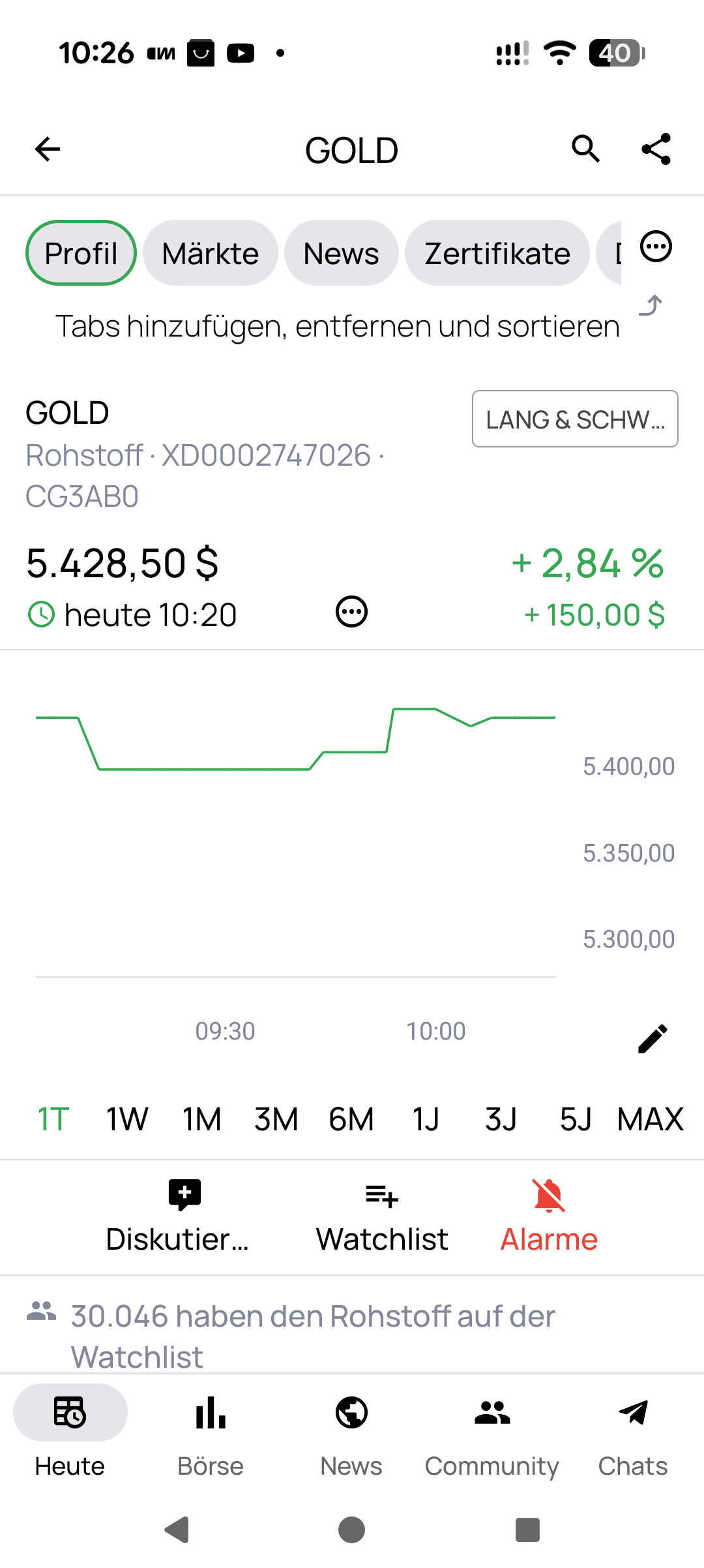Image resolution: width=704 pixels, height=1568 pixels.
Task: View the MAX chart history
Action: [650, 1119]
